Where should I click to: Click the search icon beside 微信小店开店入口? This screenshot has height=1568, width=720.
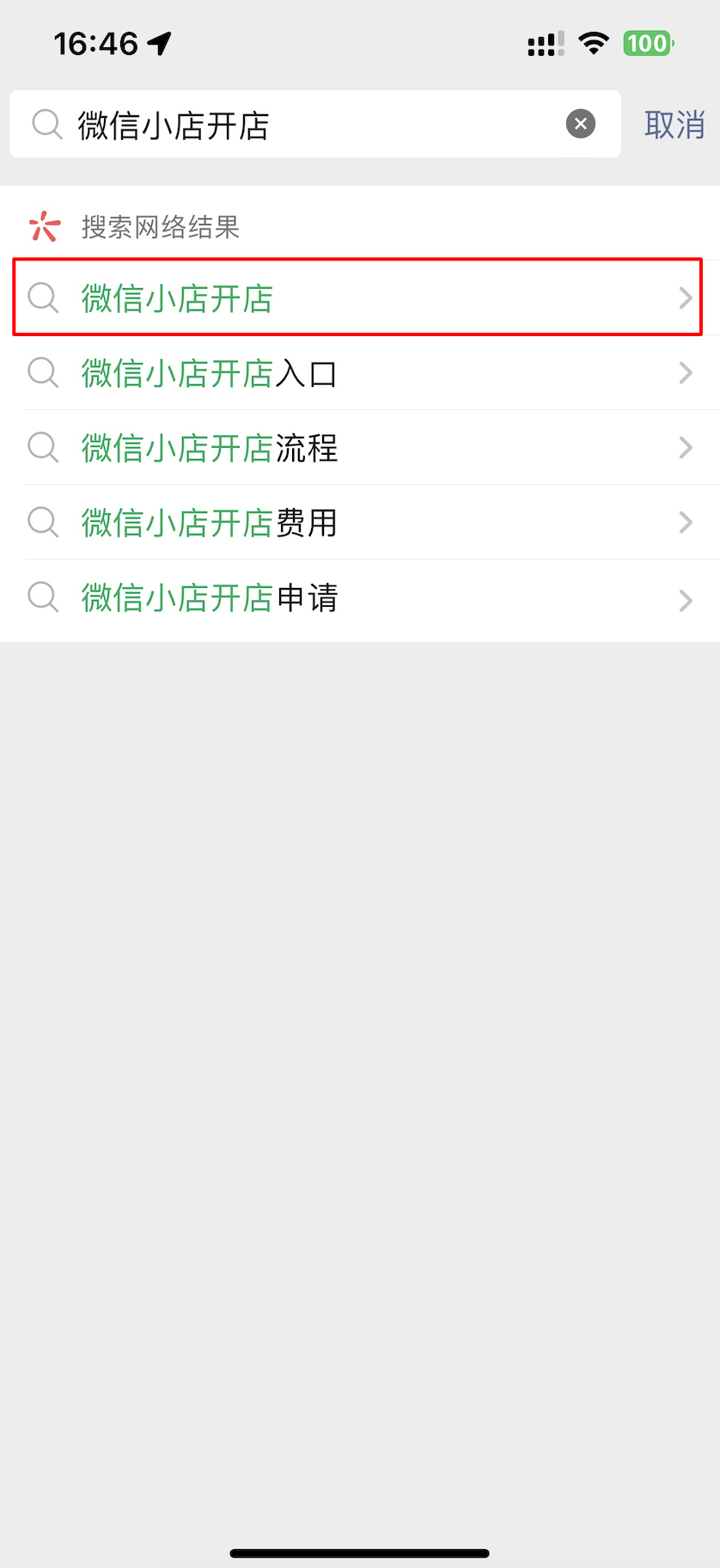(42, 373)
